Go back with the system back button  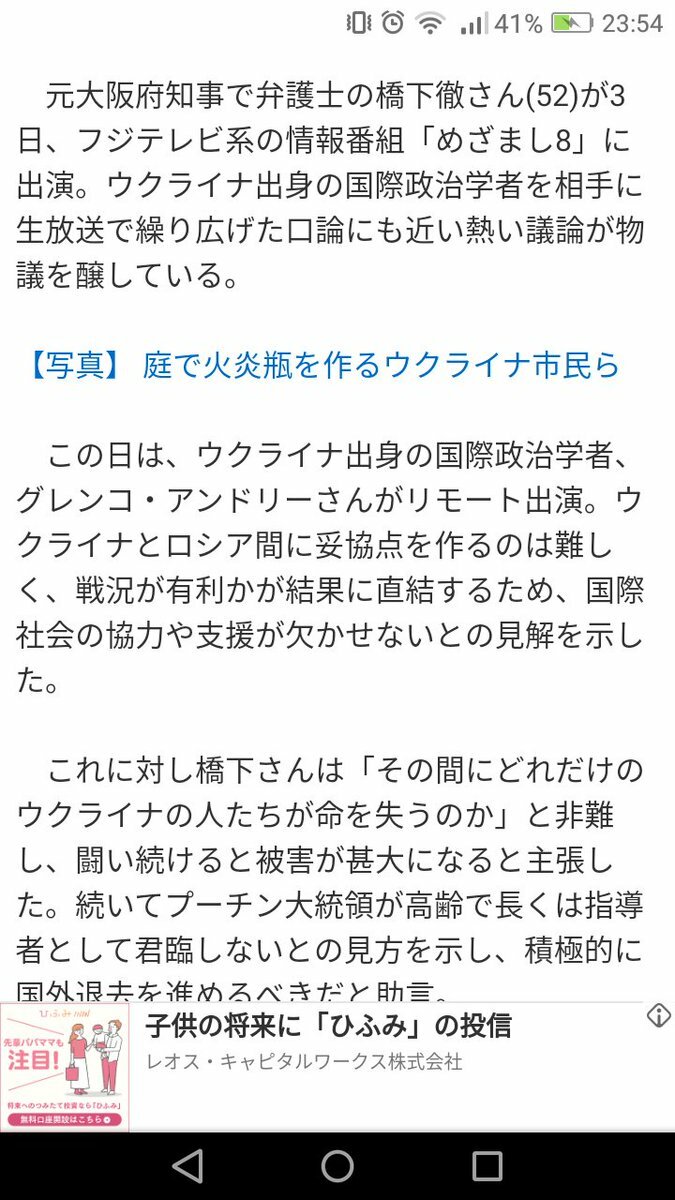187,1166
